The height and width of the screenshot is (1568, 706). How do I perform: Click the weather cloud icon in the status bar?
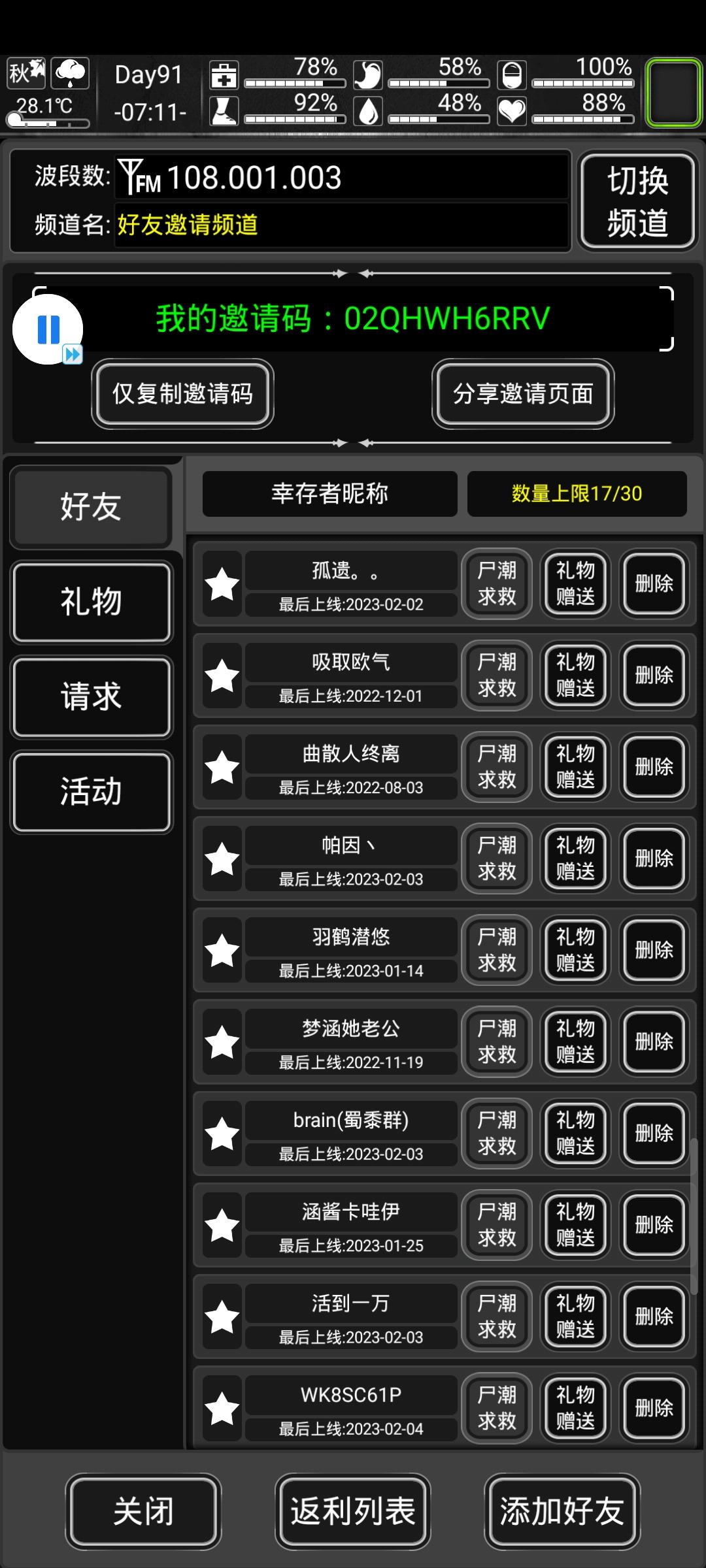[69, 73]
